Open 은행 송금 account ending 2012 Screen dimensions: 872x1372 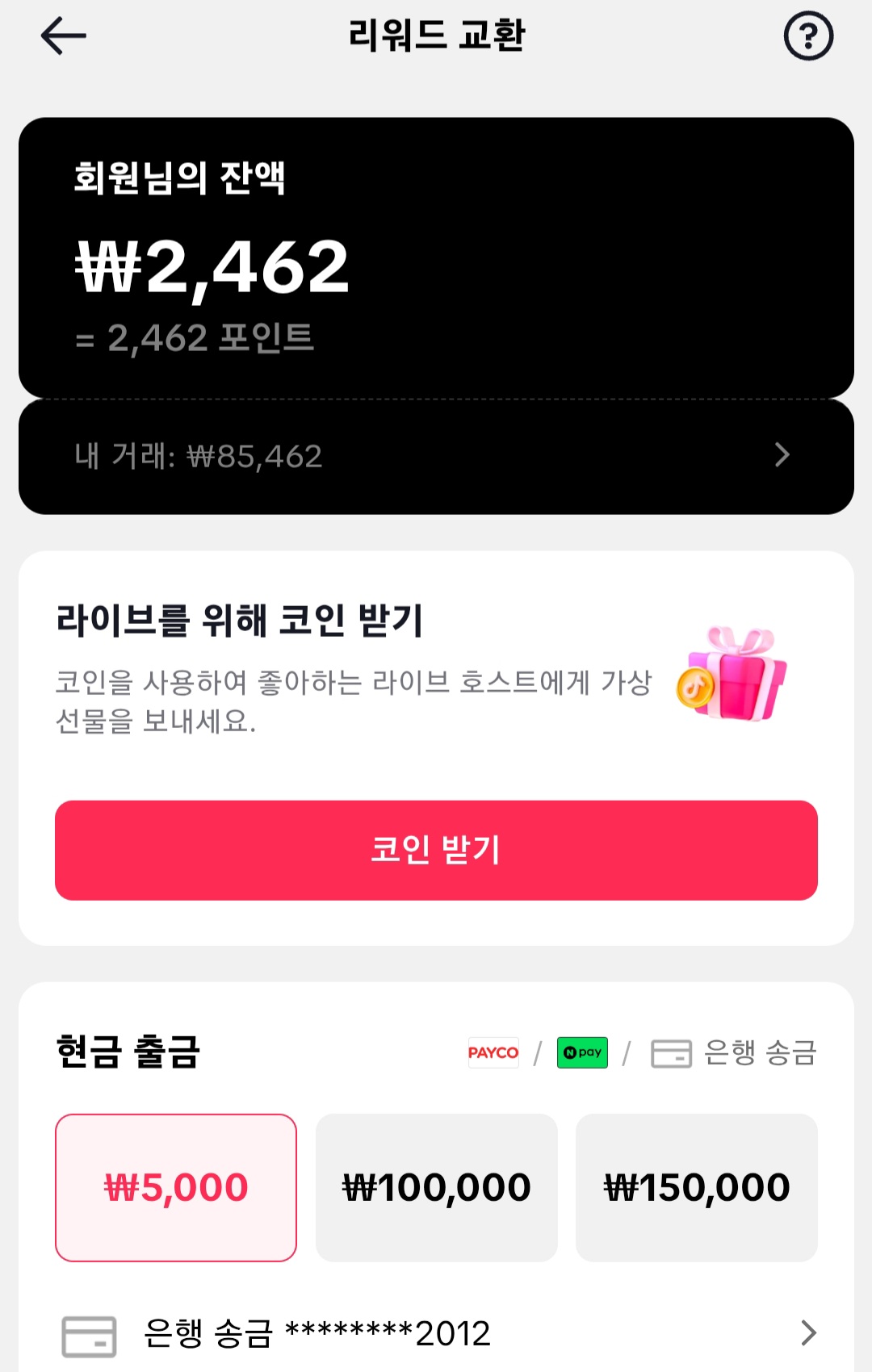pyautogui.click(x=436, y=1333)
